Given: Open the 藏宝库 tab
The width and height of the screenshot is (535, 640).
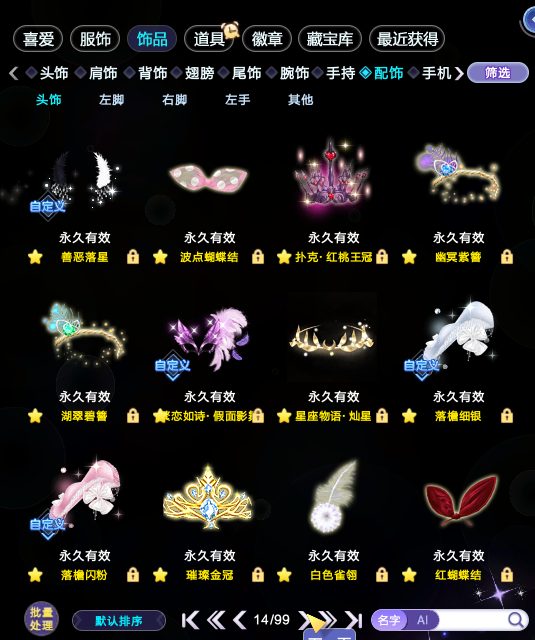Looking at the screenshot, I should 330,39.
